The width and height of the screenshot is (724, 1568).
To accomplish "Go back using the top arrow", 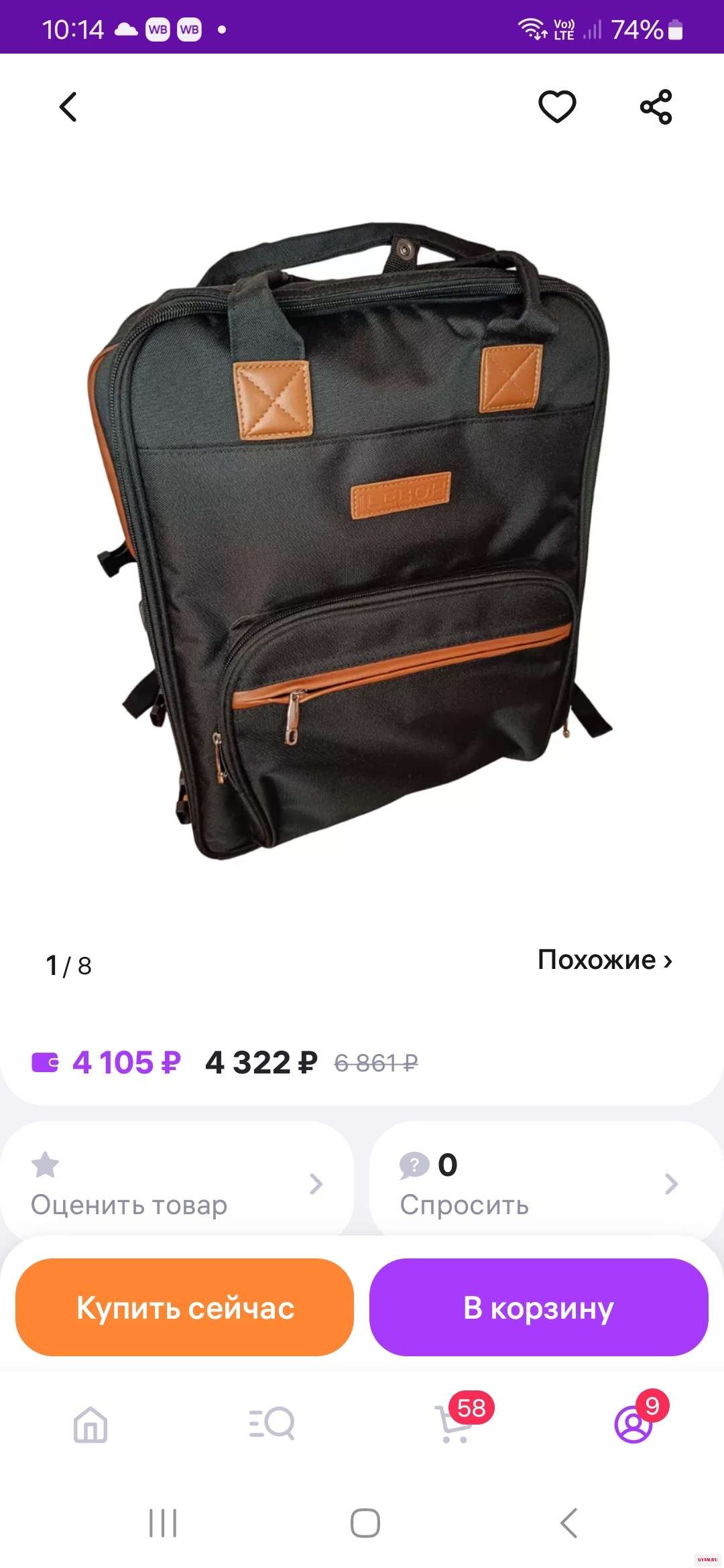I will (68, 107).
